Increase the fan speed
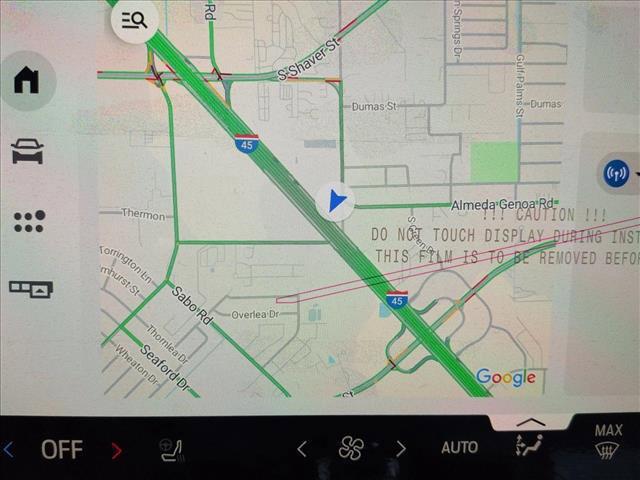Screen dimensions: 640x480 click(x=401, y=448)
